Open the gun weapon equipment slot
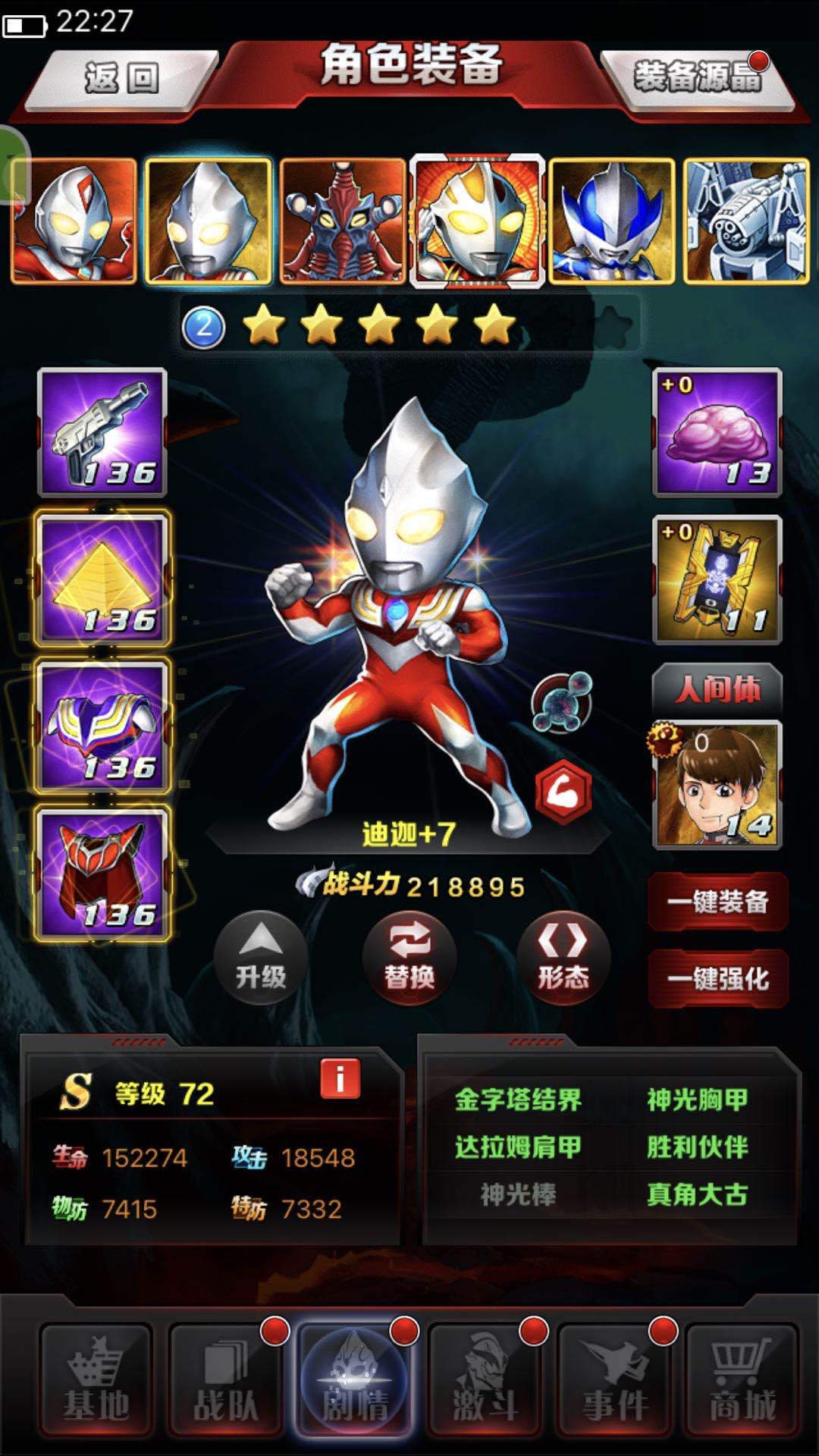Viewport: 819px width, 1456px height. [x=102, y=432]
